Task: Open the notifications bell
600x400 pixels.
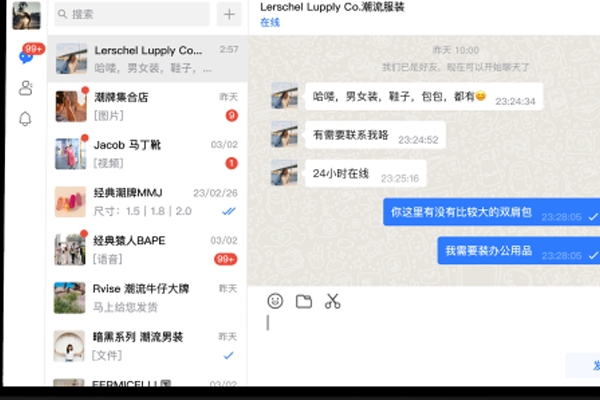Action: [x=27, y=119]
